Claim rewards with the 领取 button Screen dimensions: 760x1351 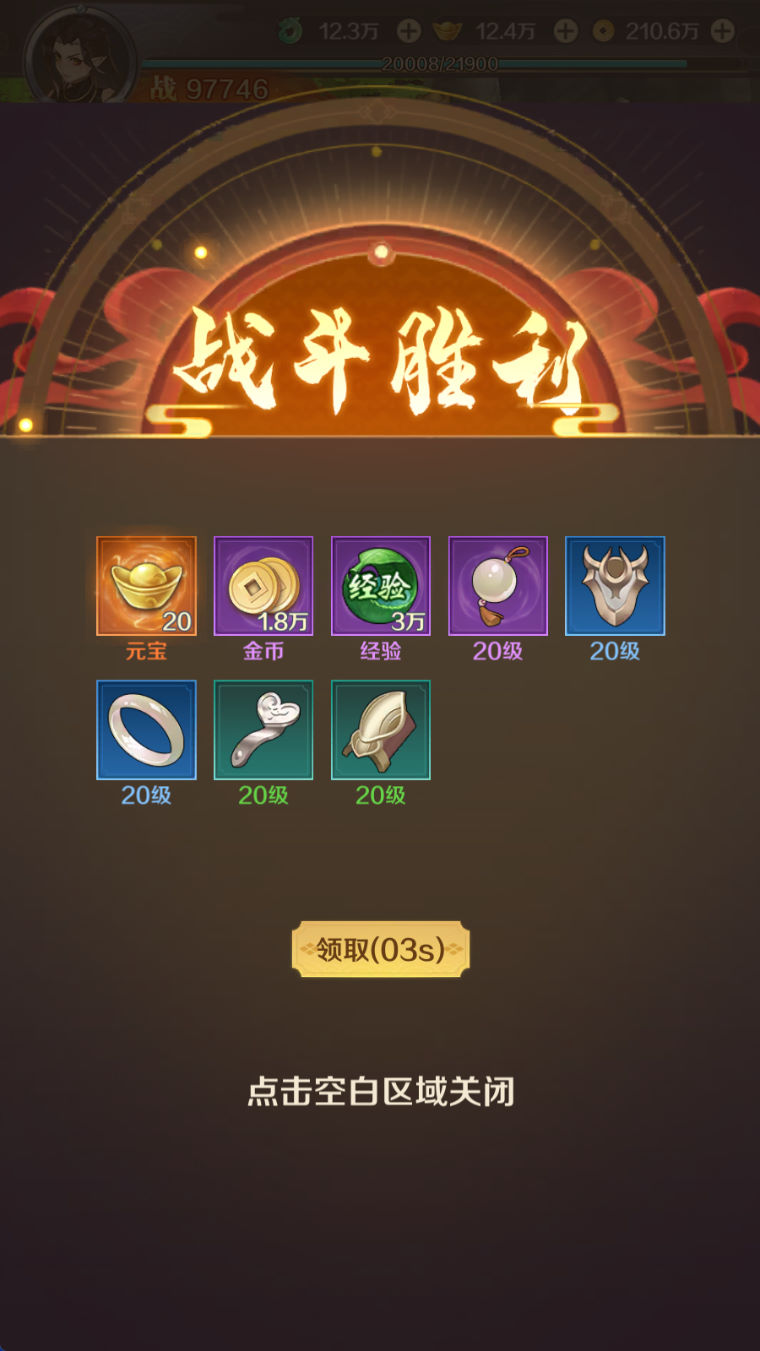coord(380,949)
